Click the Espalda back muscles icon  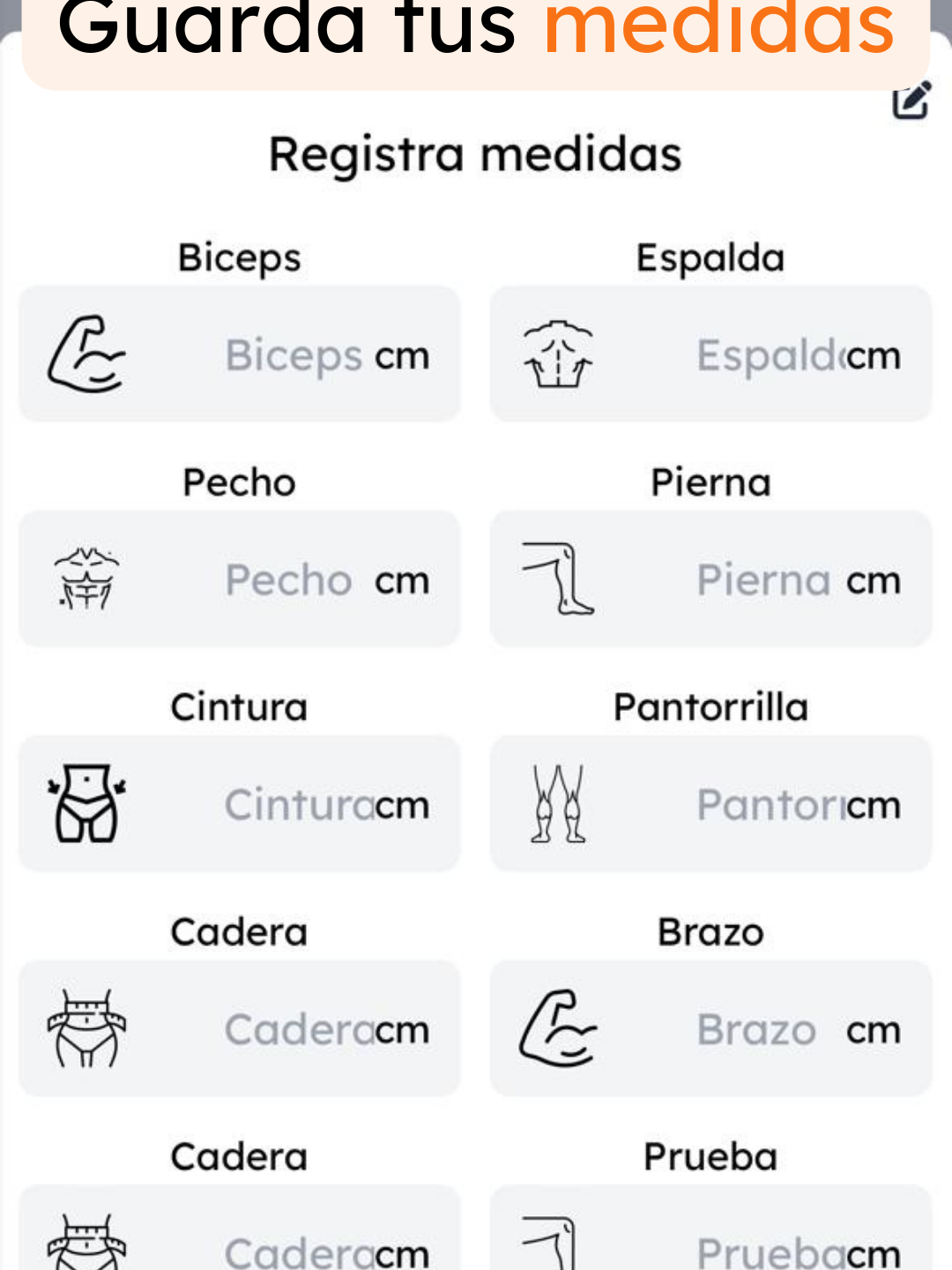point(561,355)
